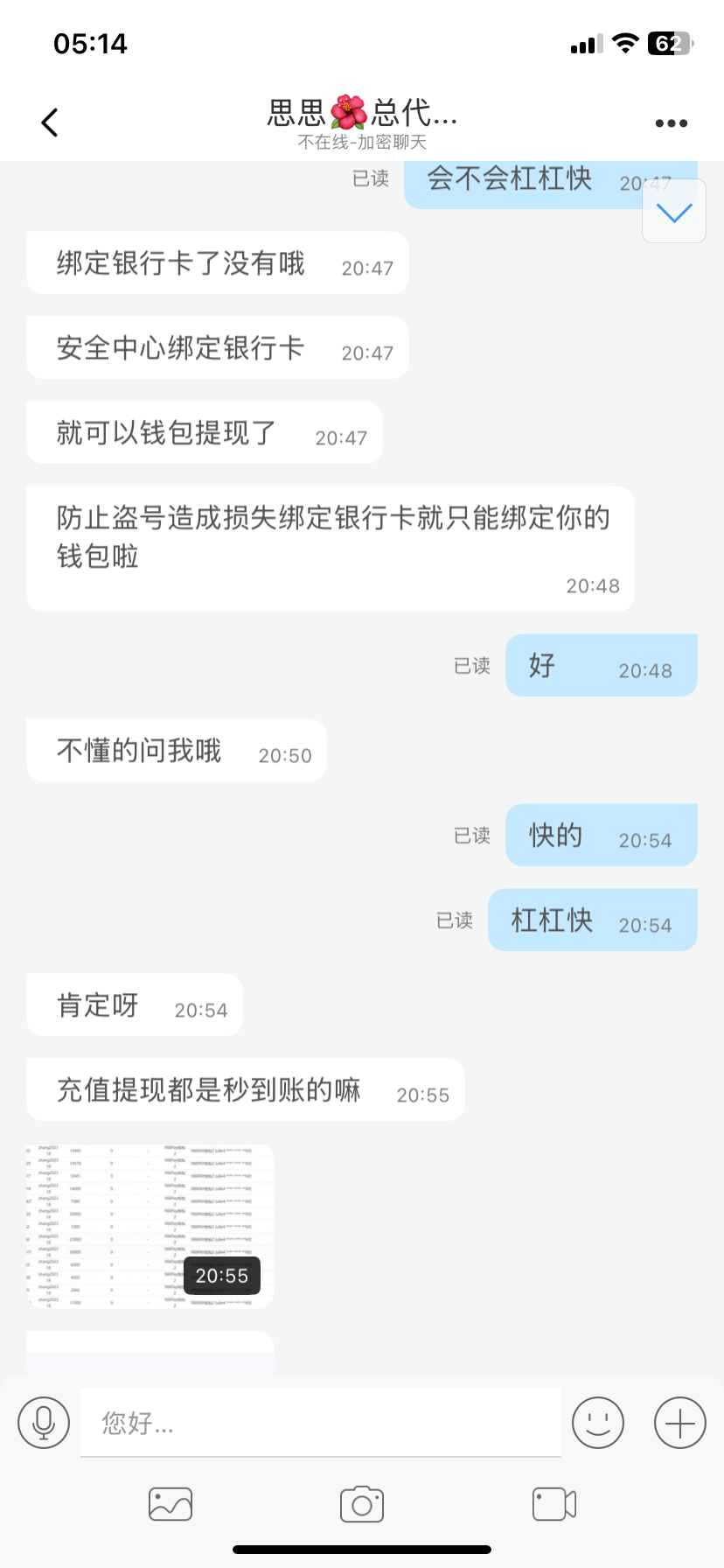Open the three-dot overflow menu
This screenshot has width=724, height=1568.
coord(671,123)
